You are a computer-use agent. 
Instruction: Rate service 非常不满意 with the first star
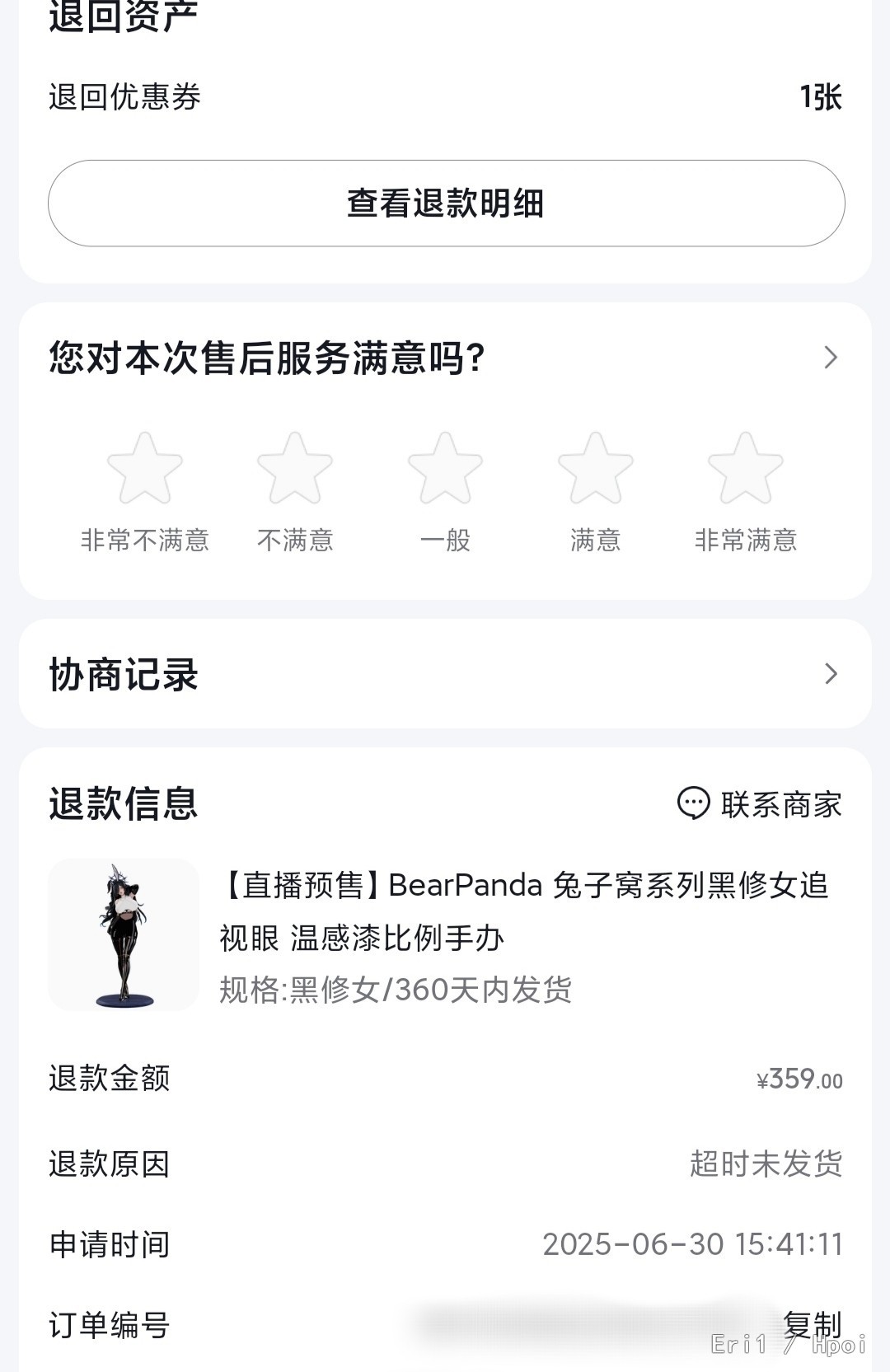tap(145, 469)
